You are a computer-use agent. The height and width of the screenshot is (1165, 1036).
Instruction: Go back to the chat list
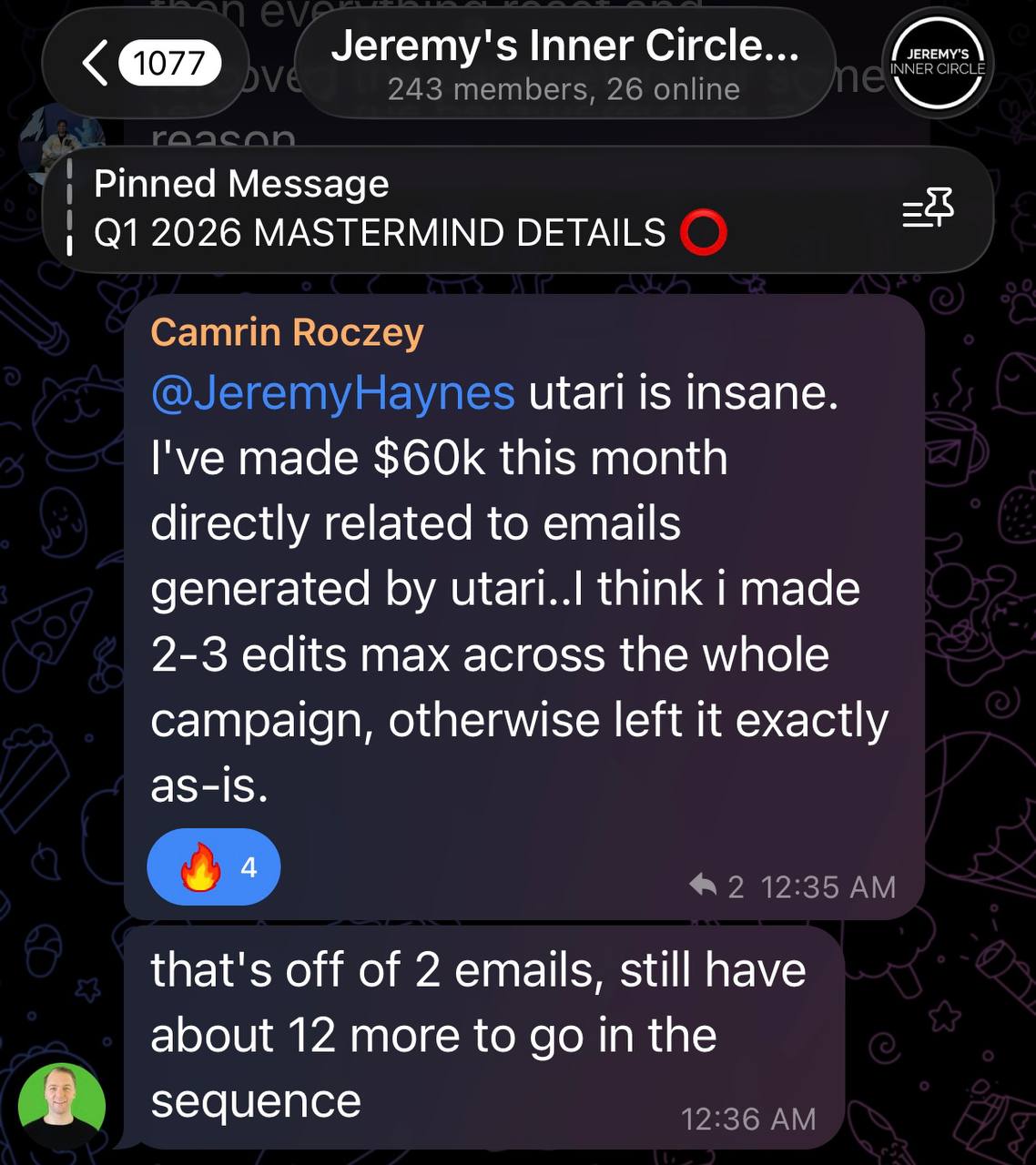(144, 64)
